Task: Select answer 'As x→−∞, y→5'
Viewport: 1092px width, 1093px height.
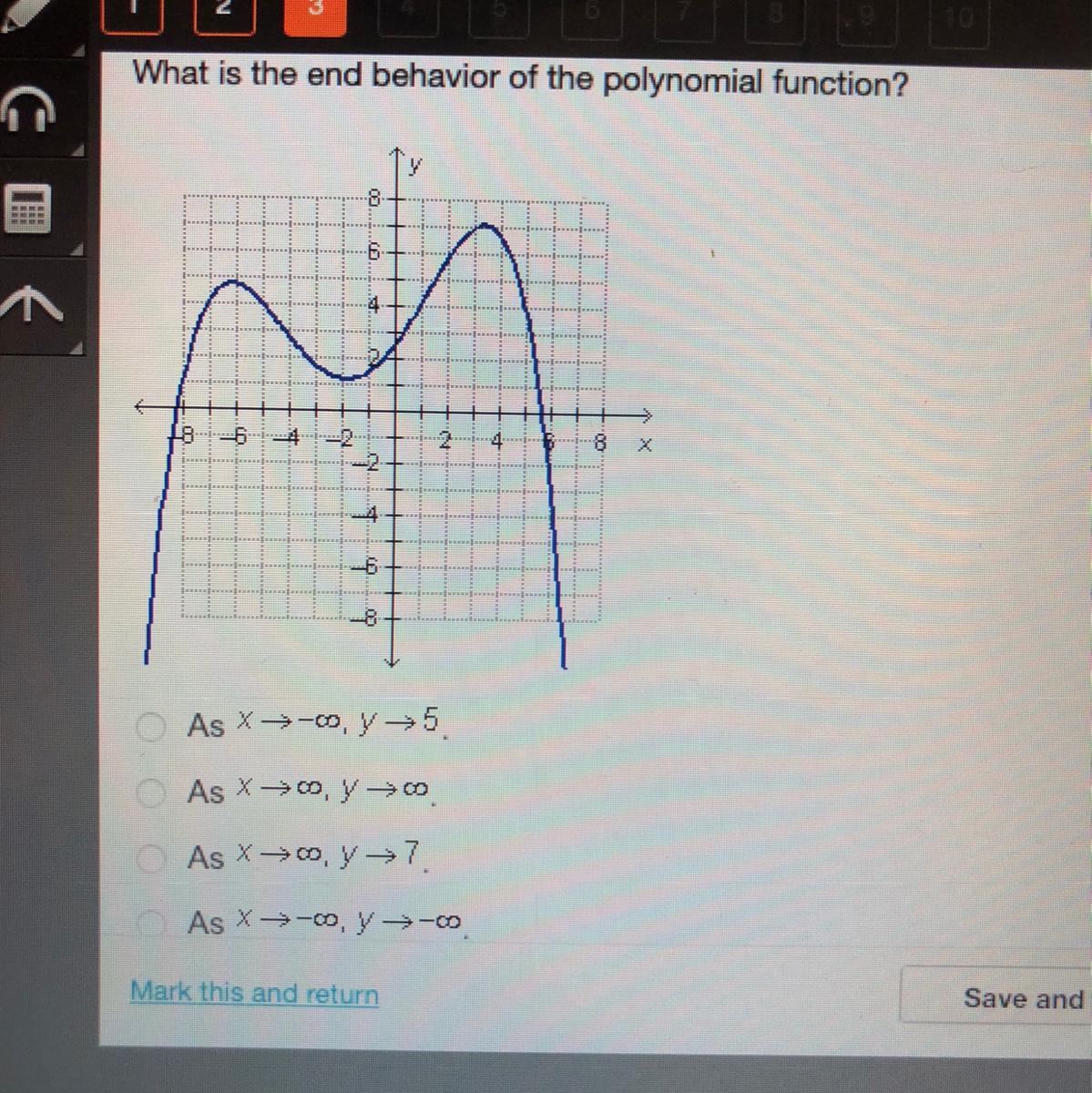Action: [x=149, y=726]
